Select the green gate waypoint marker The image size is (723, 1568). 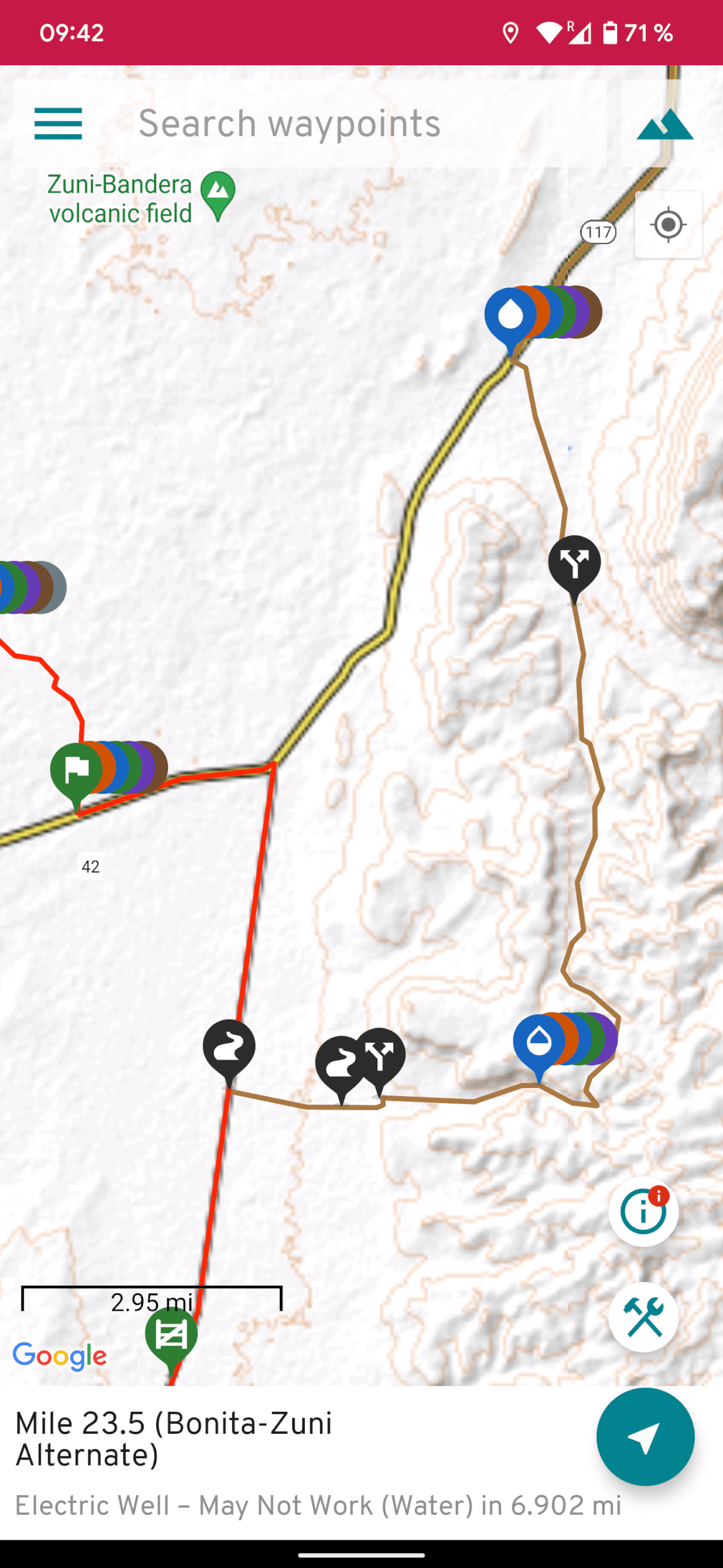(171, 1335)
